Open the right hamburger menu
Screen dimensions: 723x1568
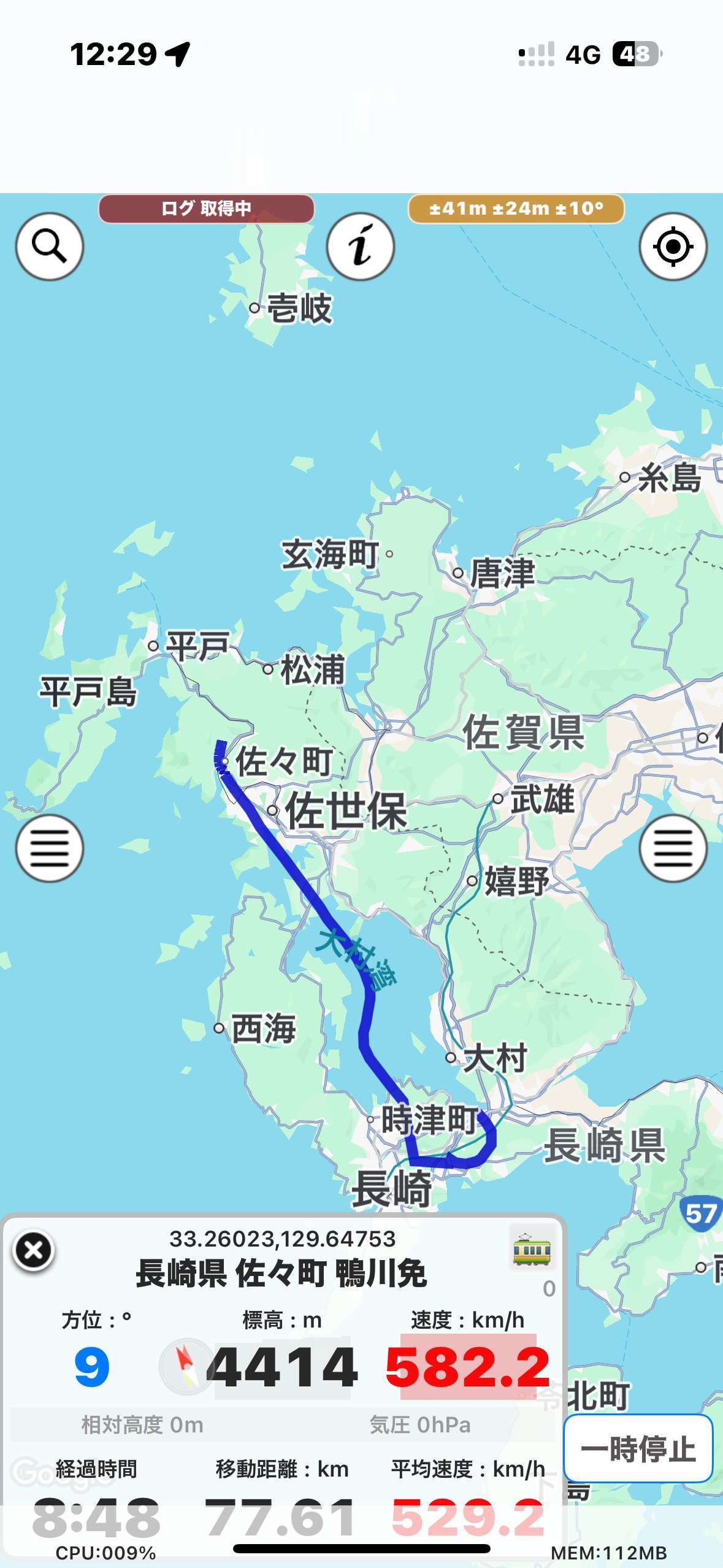click(x=673, y=848)
